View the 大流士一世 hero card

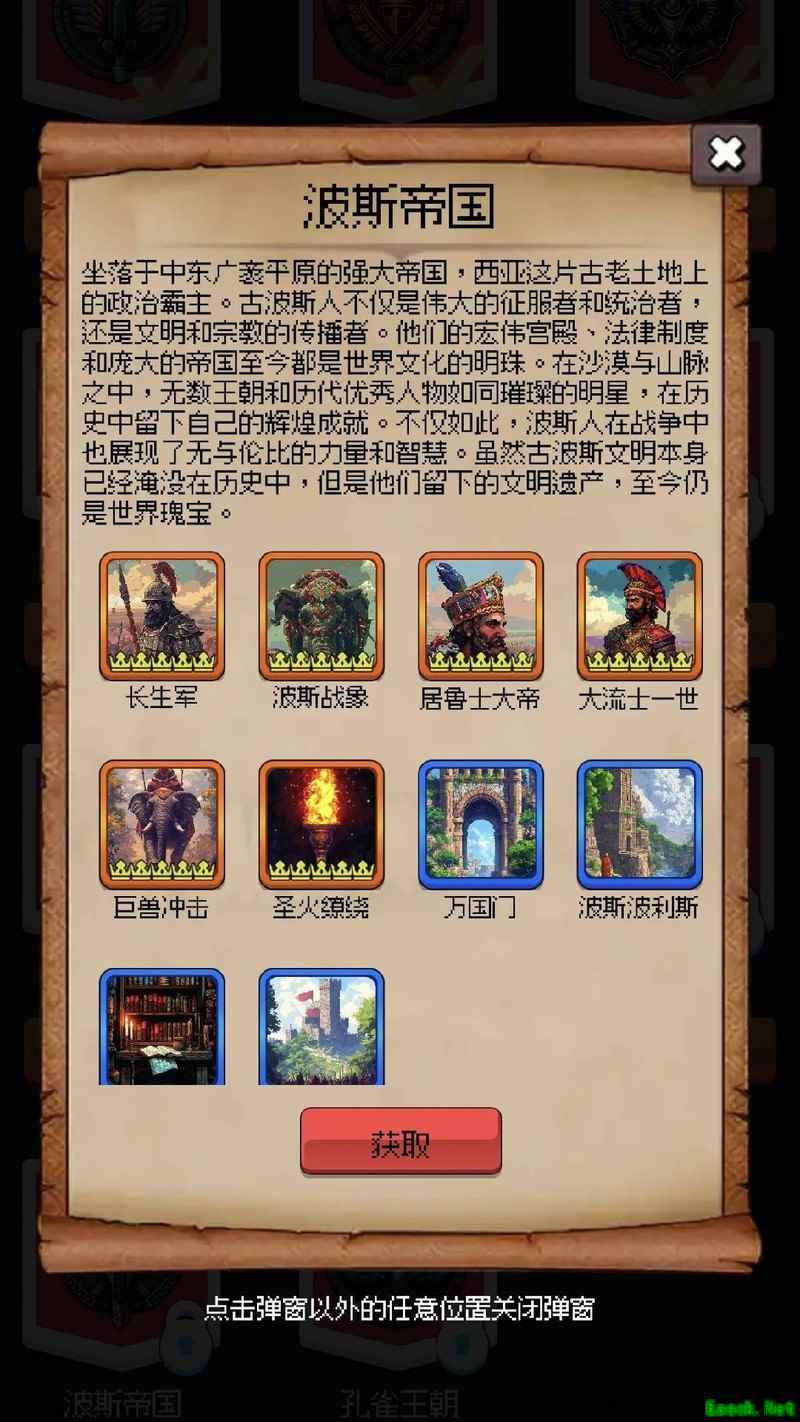639,616
